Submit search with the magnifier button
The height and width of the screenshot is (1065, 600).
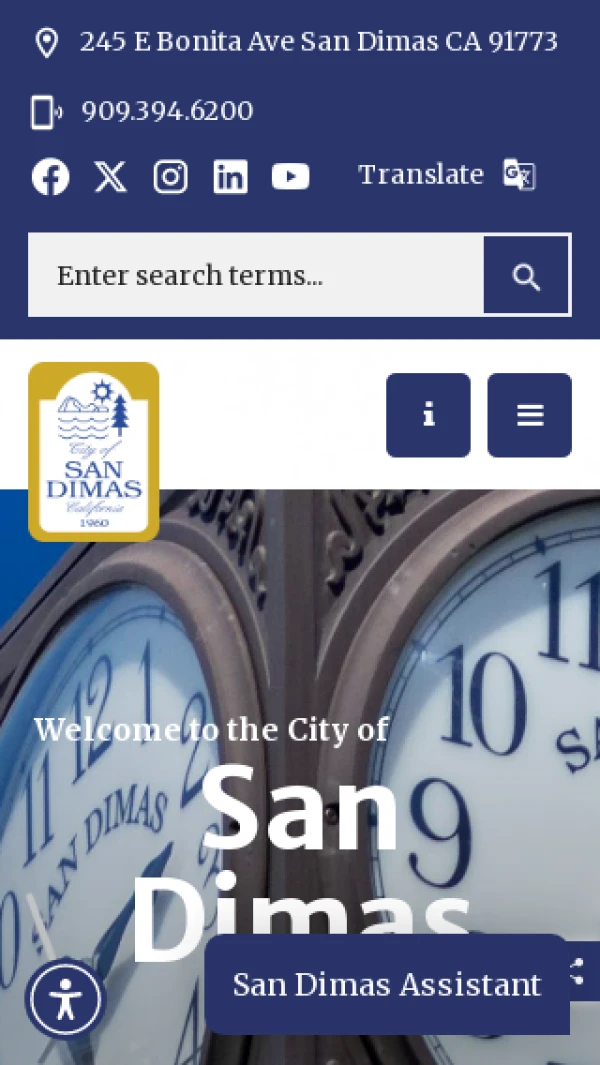pyautogui.click(x=526, y=276)
